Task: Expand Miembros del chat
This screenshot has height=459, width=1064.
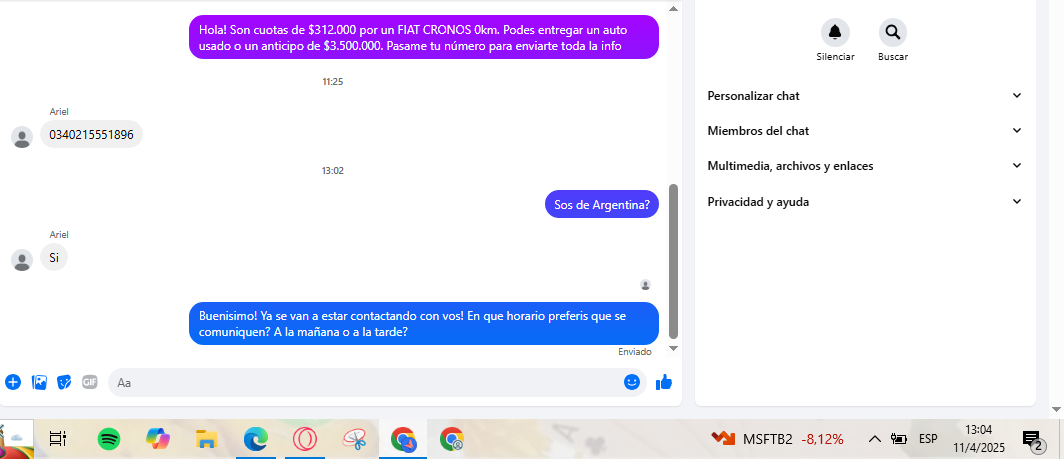Action: pyautogui.click(x=864, y=131)
